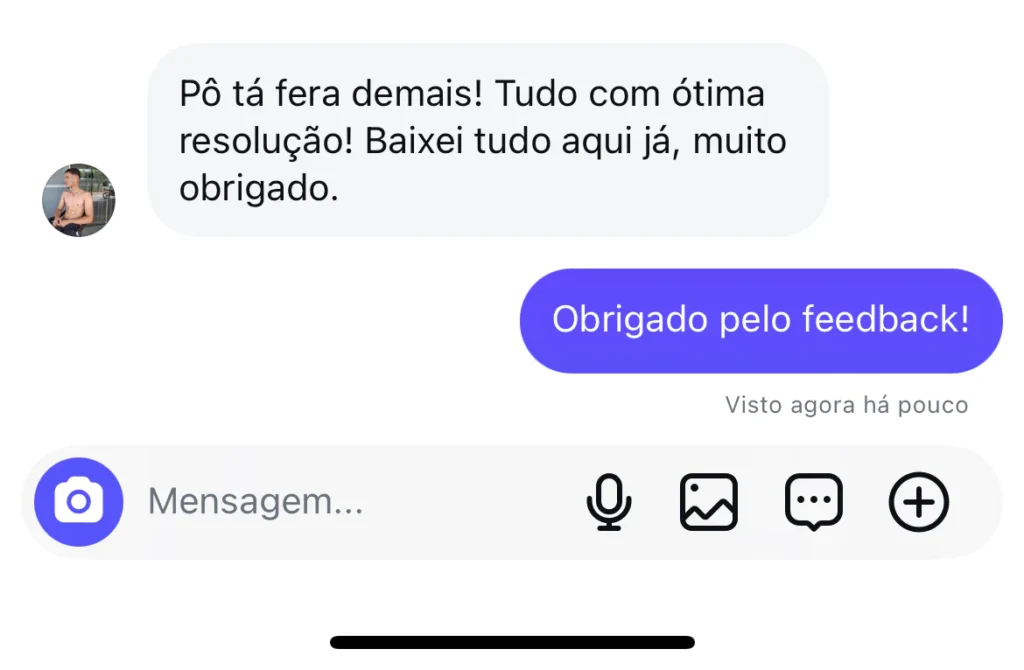The image size is (1024, 670).
Task: Open the camera from the message bar
Action: coord(78,502)
